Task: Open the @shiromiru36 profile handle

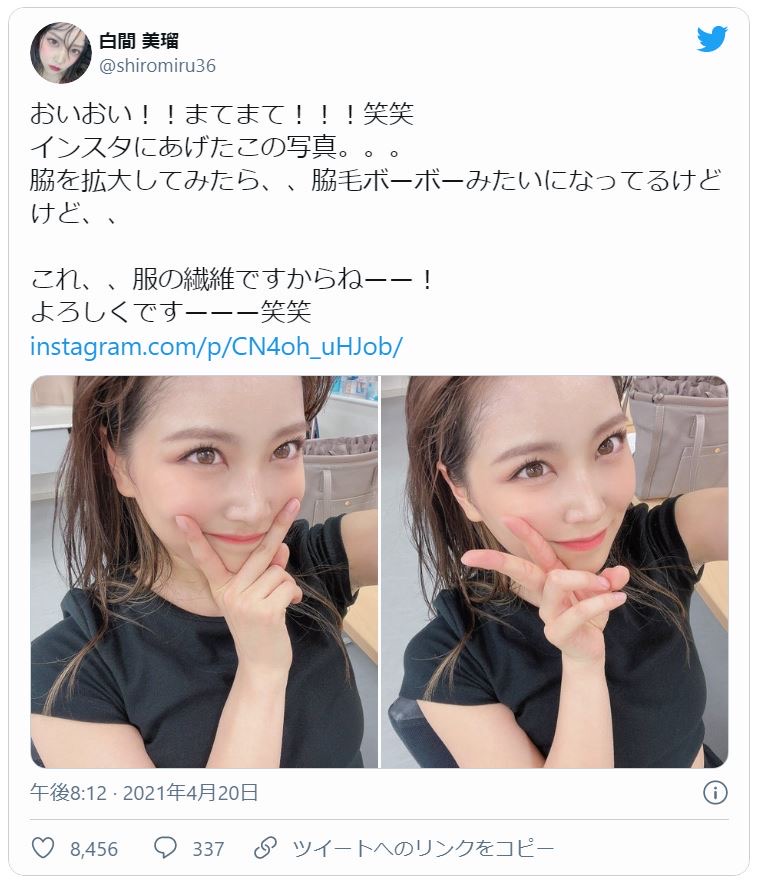Action: 157,66
